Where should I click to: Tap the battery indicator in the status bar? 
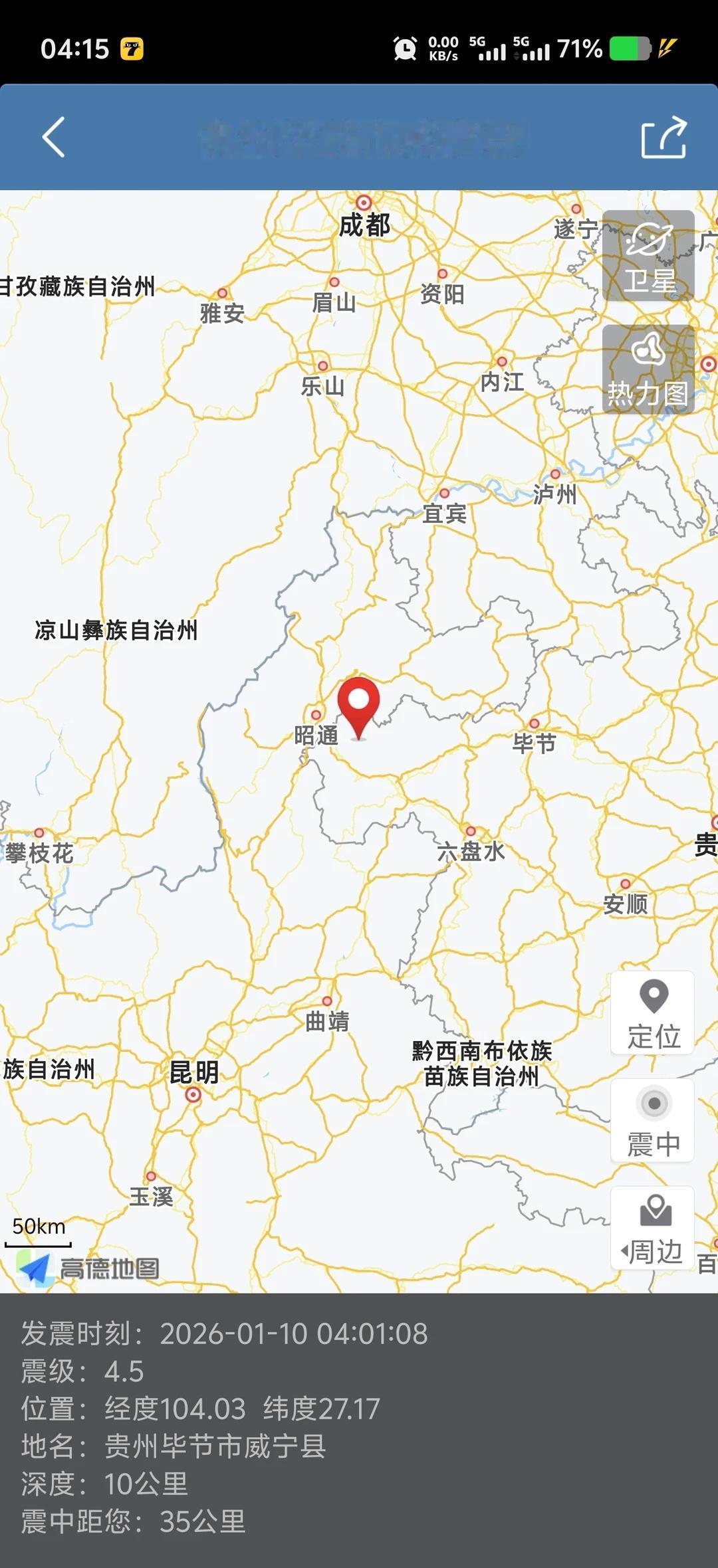[x=629, y=47]
